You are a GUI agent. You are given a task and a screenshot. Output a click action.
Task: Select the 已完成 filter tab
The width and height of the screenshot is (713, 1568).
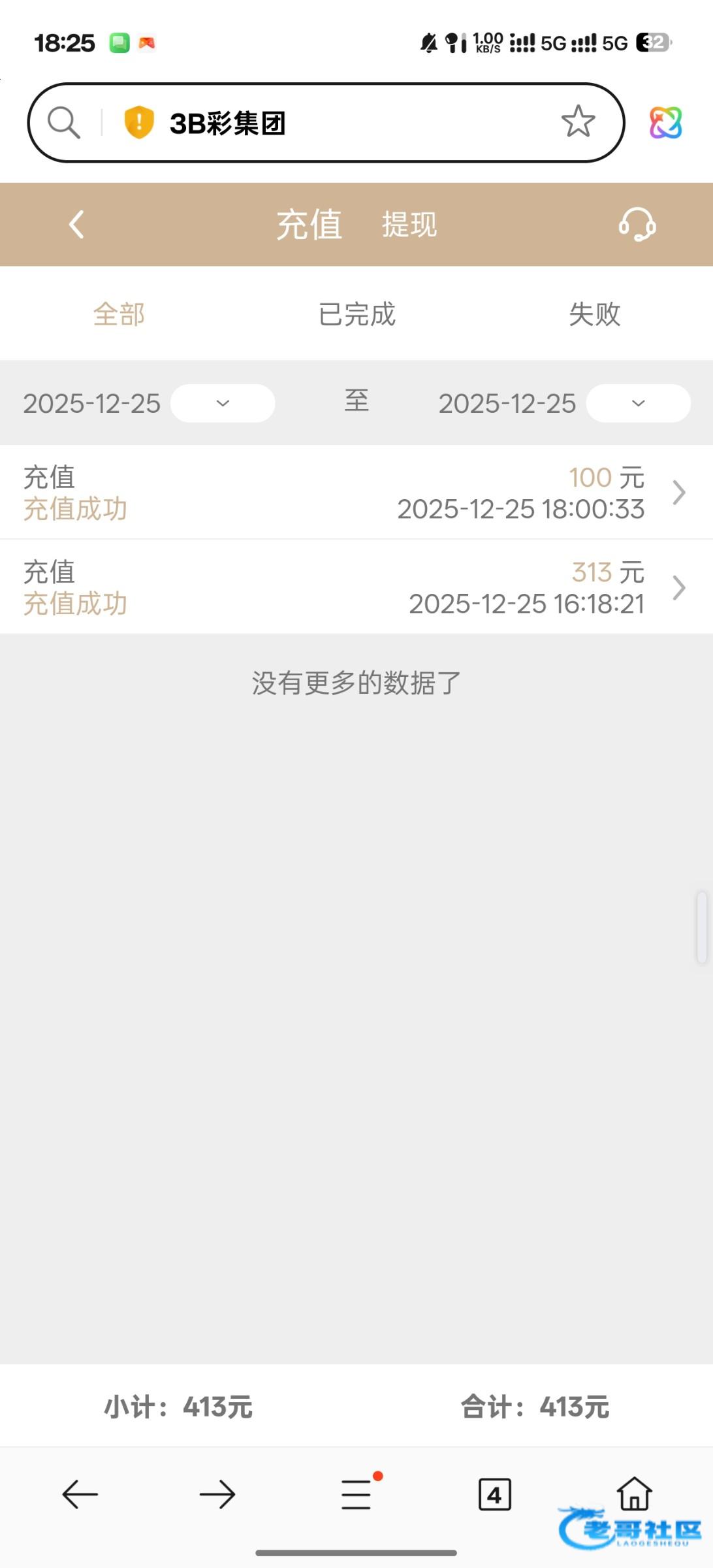click(356, 314)
